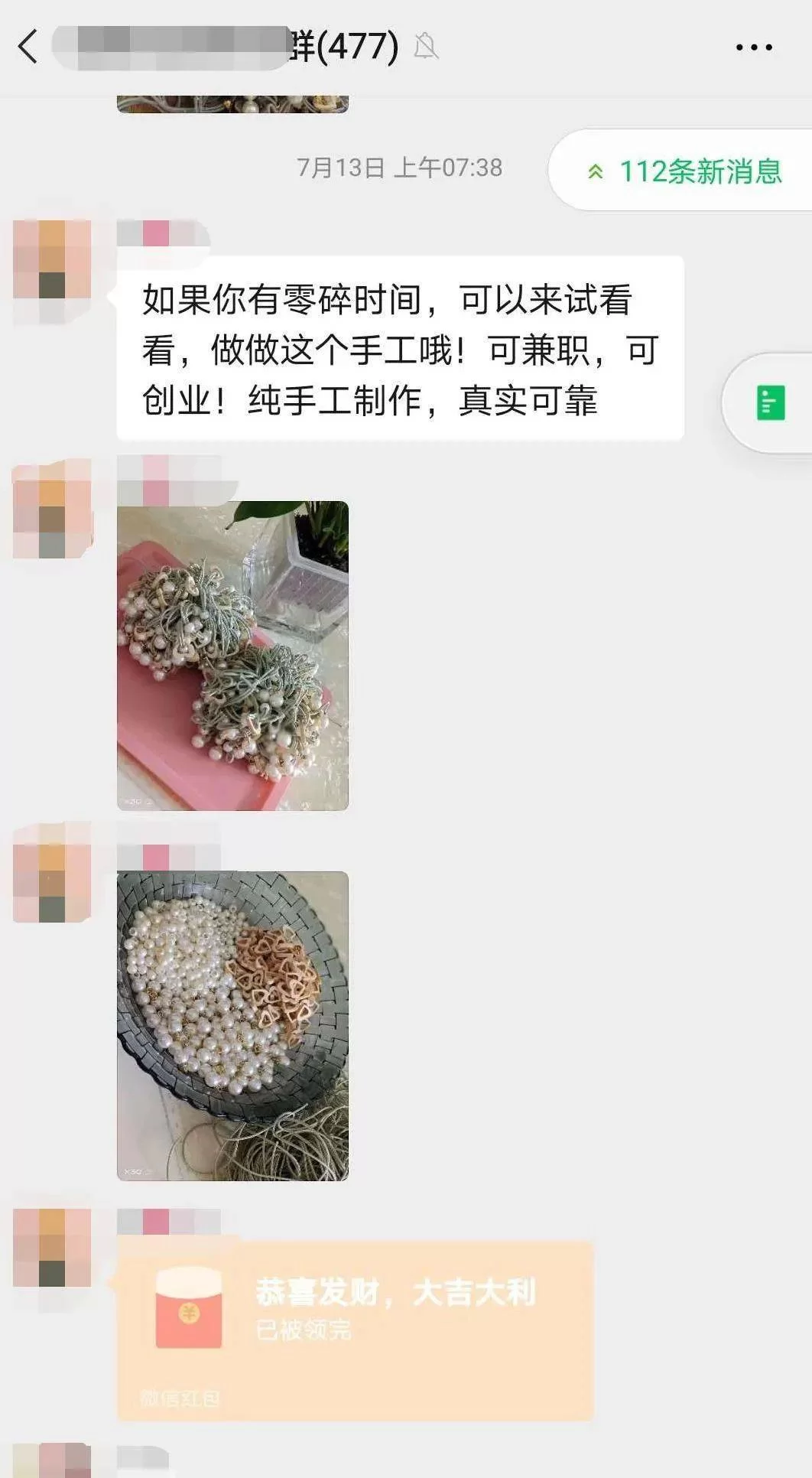Go back from the group chat

coord(28,47)
